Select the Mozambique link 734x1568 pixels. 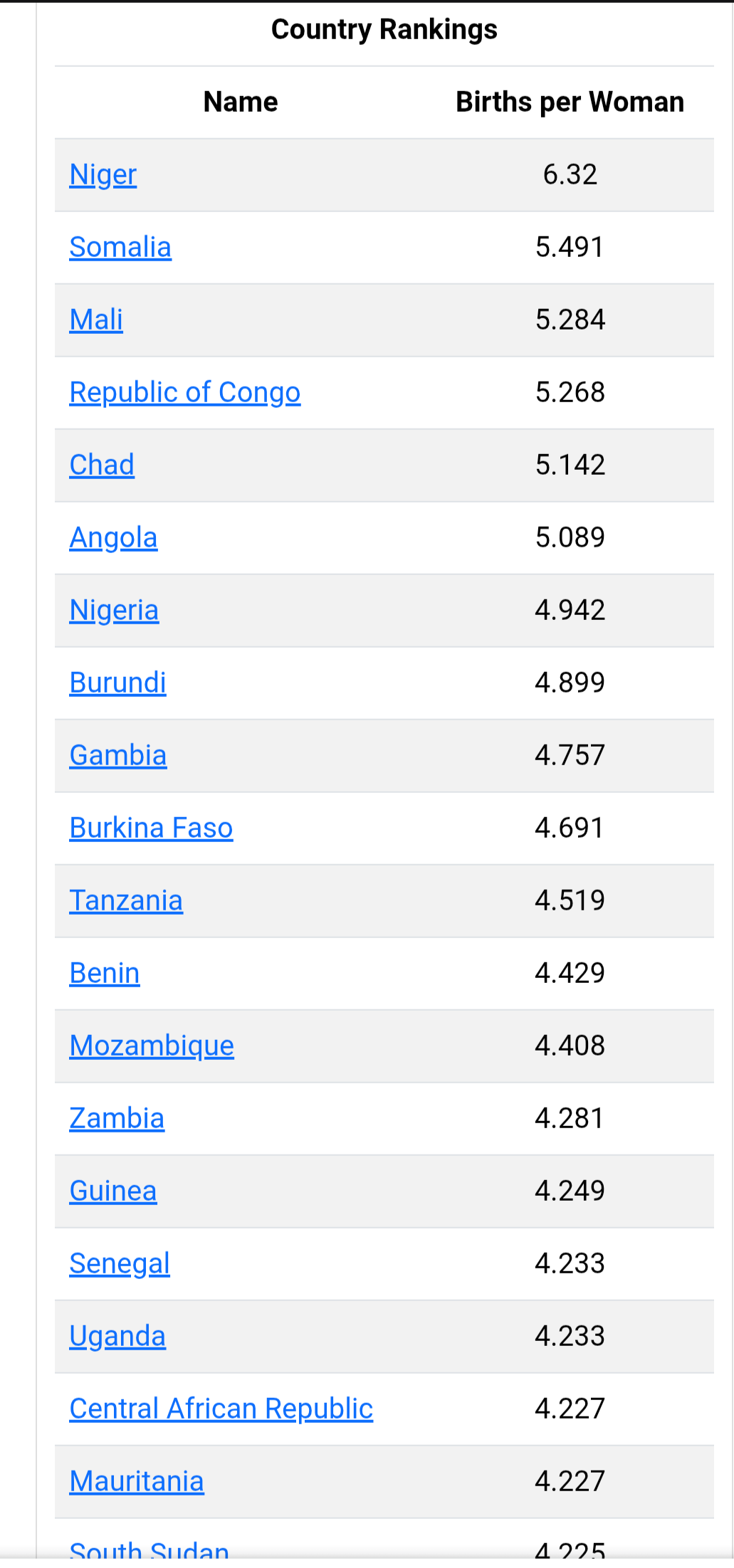pos(152,1046)
